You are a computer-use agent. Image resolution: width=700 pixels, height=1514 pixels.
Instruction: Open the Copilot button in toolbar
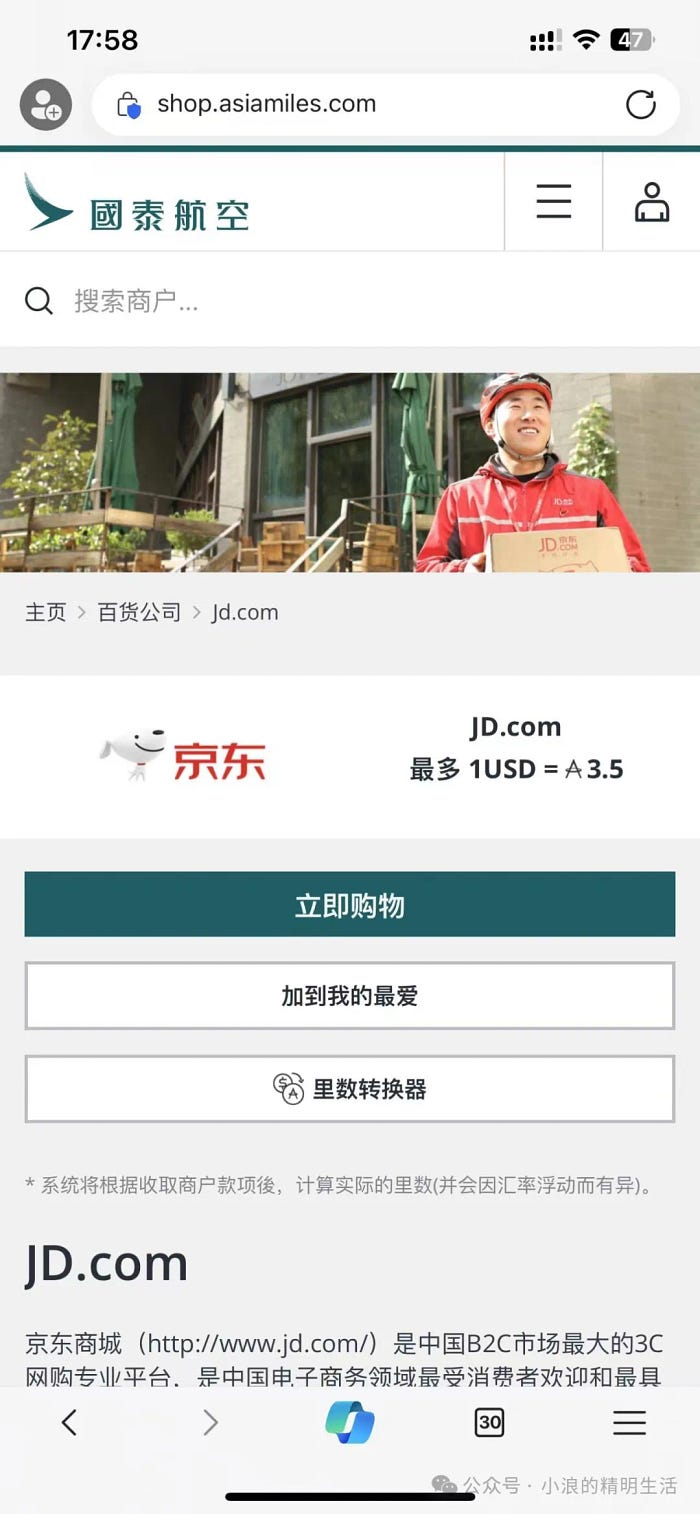(349, 1422)
